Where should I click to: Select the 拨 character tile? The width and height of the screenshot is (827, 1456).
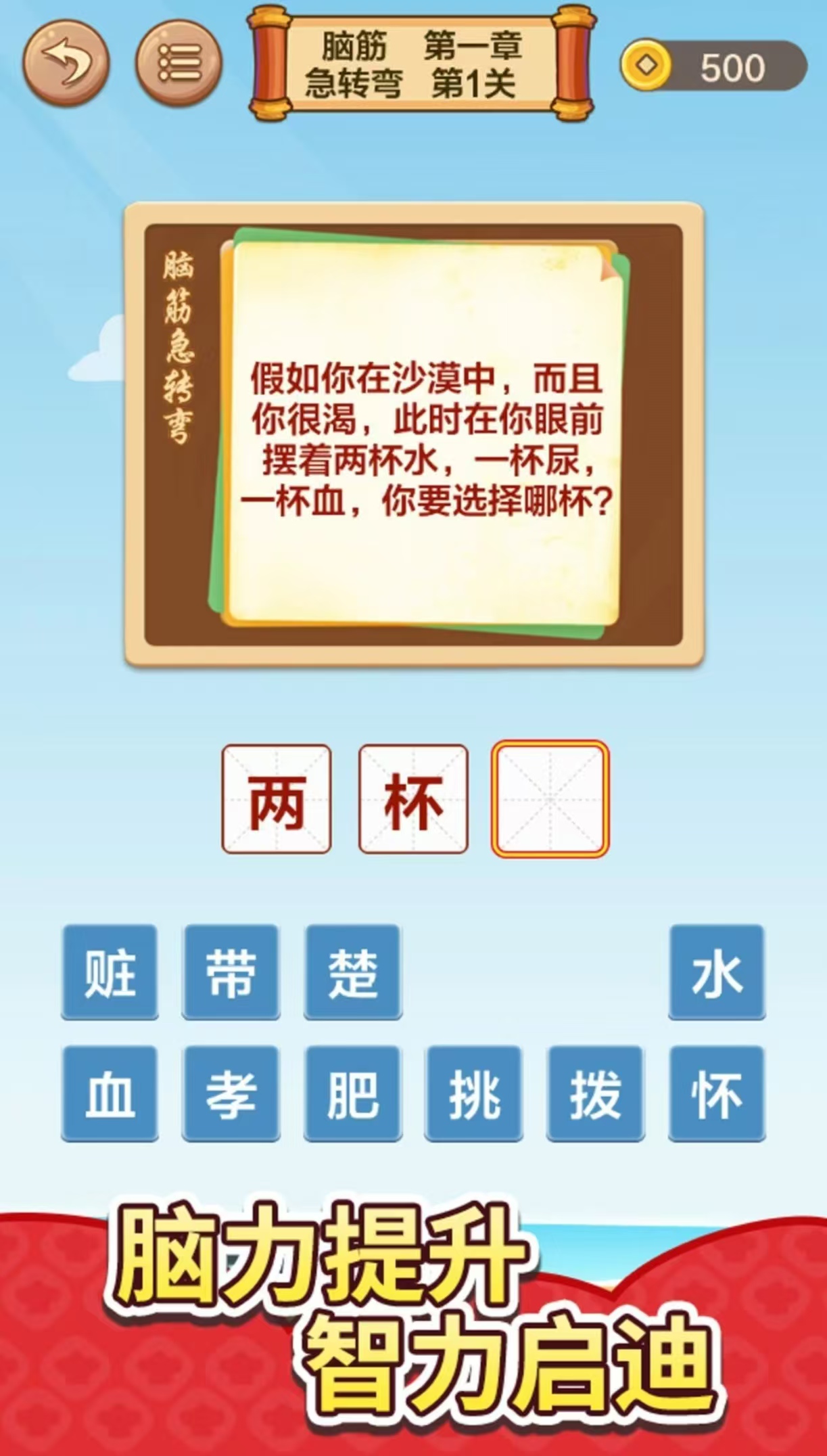[x=595, y=1093]
